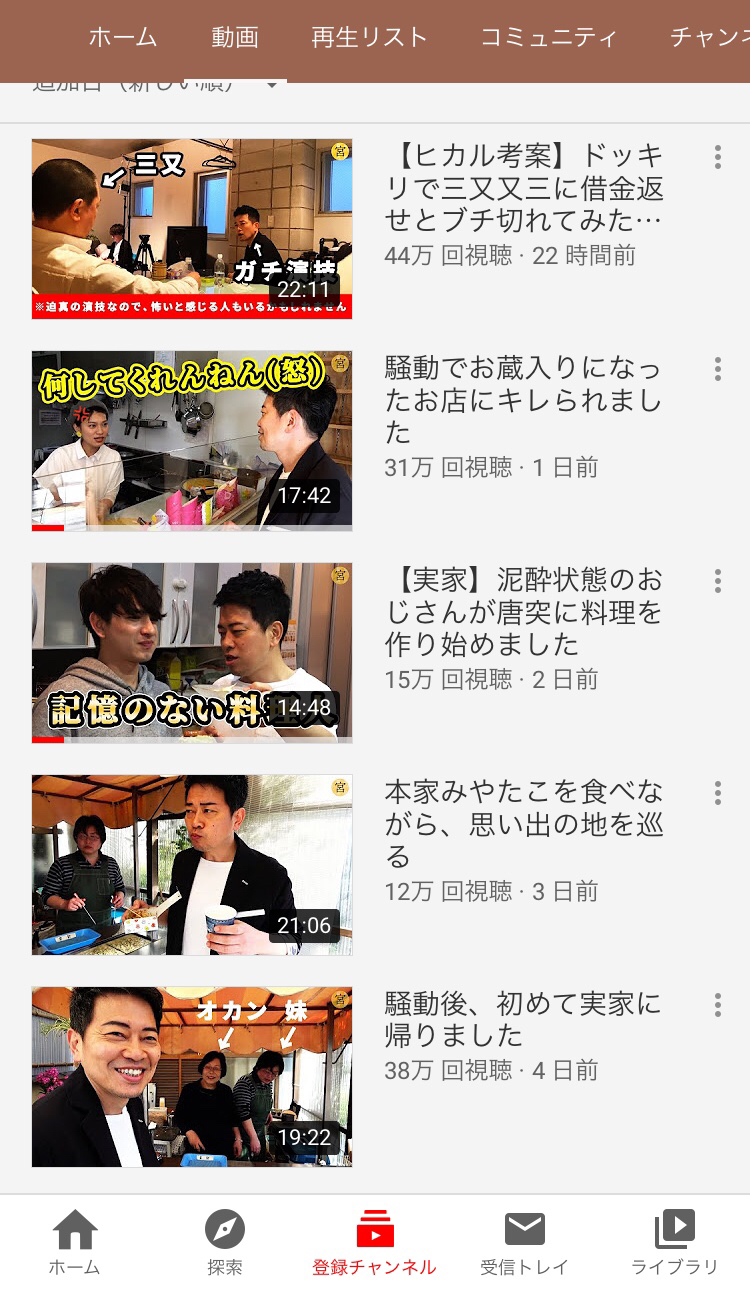Open the 探索 explore tab
The width and height of the screenshot is (750, 1289).
click(x=225, y=1242)
